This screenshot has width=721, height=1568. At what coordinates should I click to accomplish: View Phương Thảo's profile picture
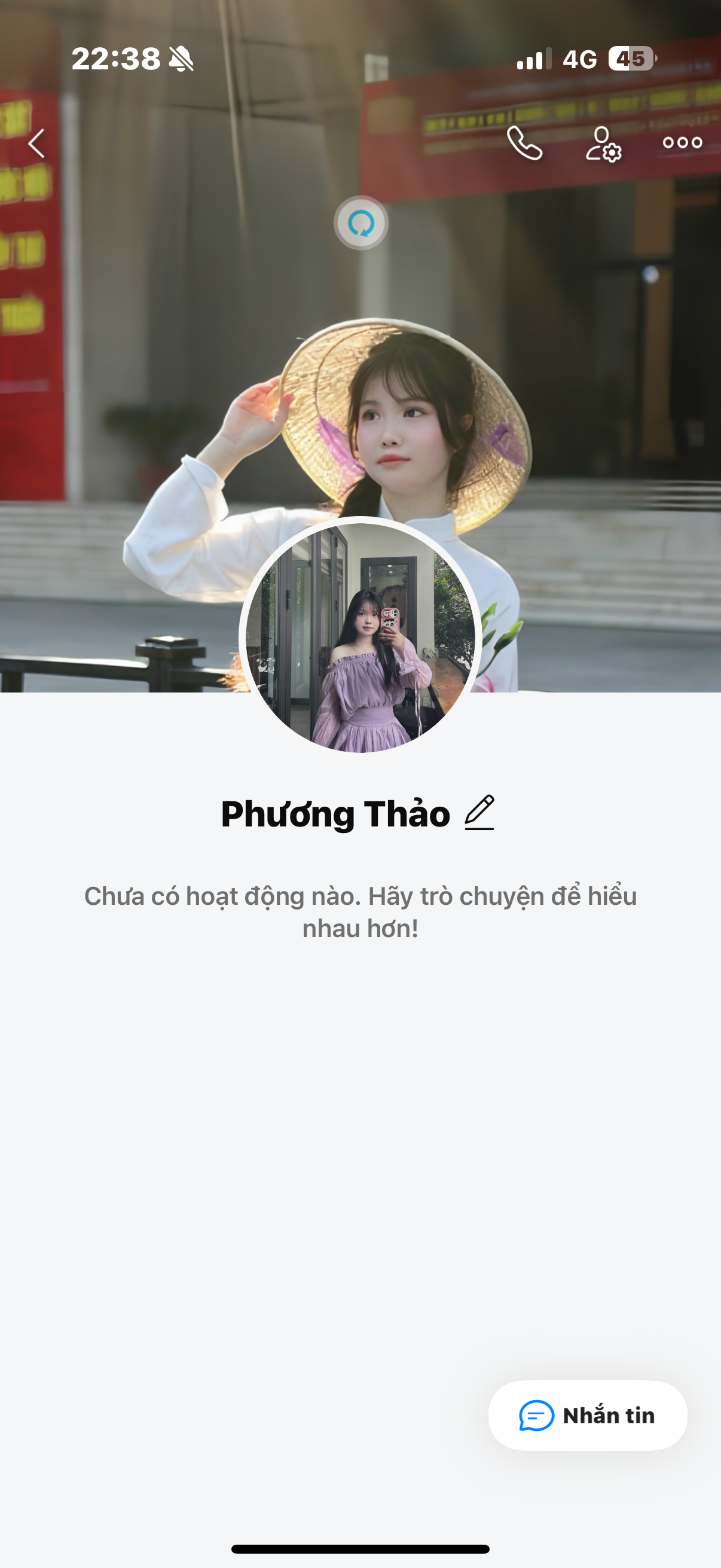(x=360, y=636)
